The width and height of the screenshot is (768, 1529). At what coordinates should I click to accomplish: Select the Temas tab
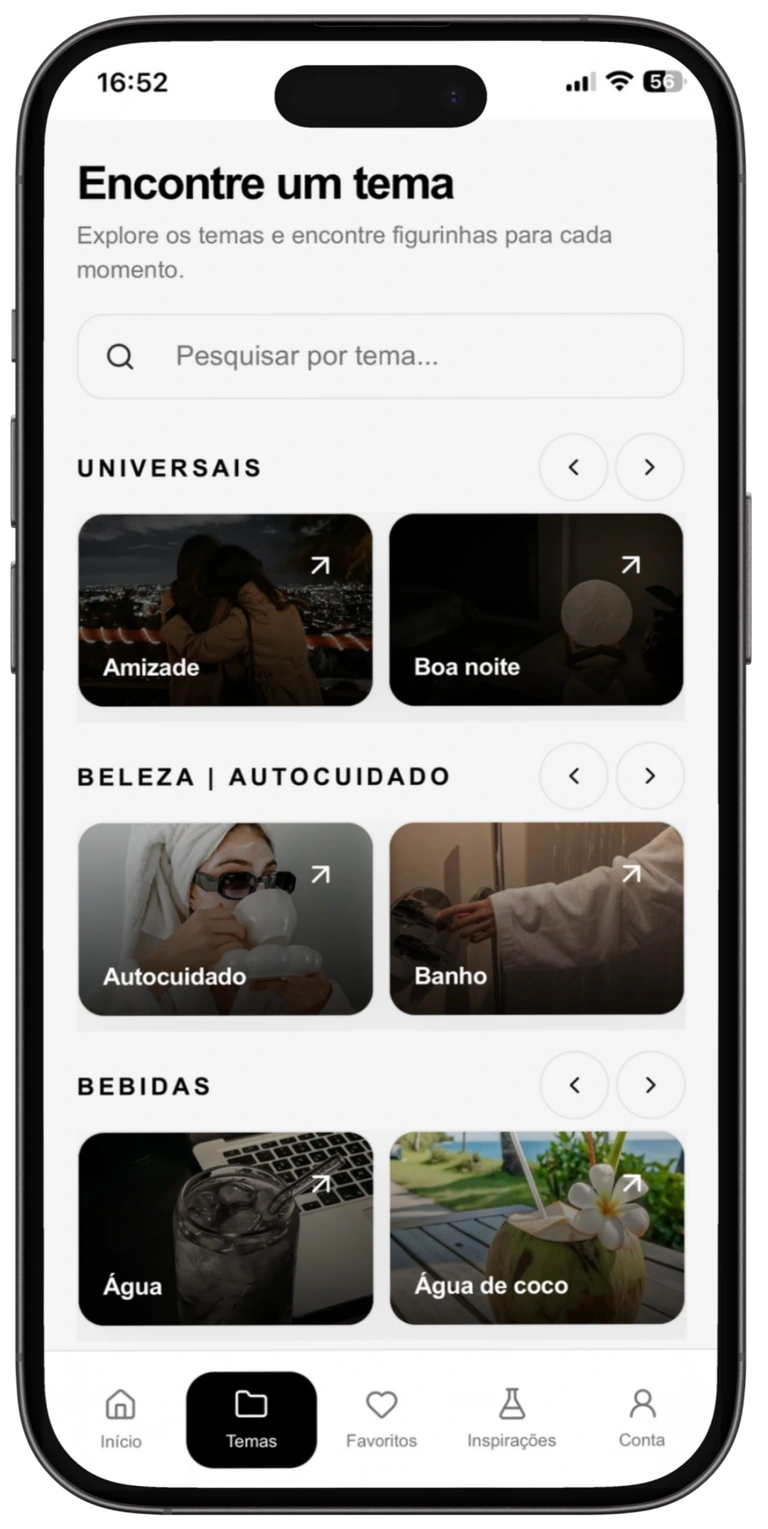(x=251, y=1419)
